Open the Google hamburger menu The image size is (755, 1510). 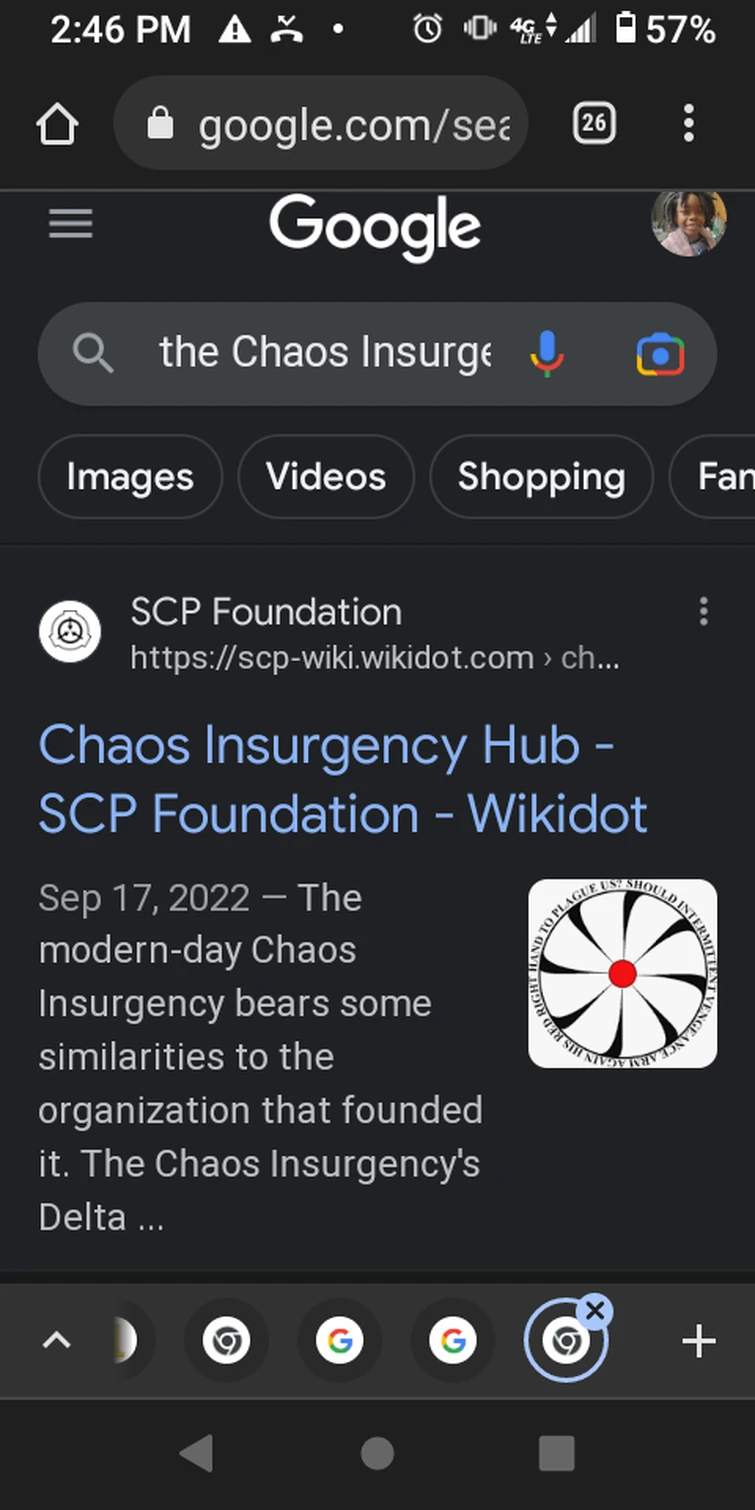[x=70, y=223]
